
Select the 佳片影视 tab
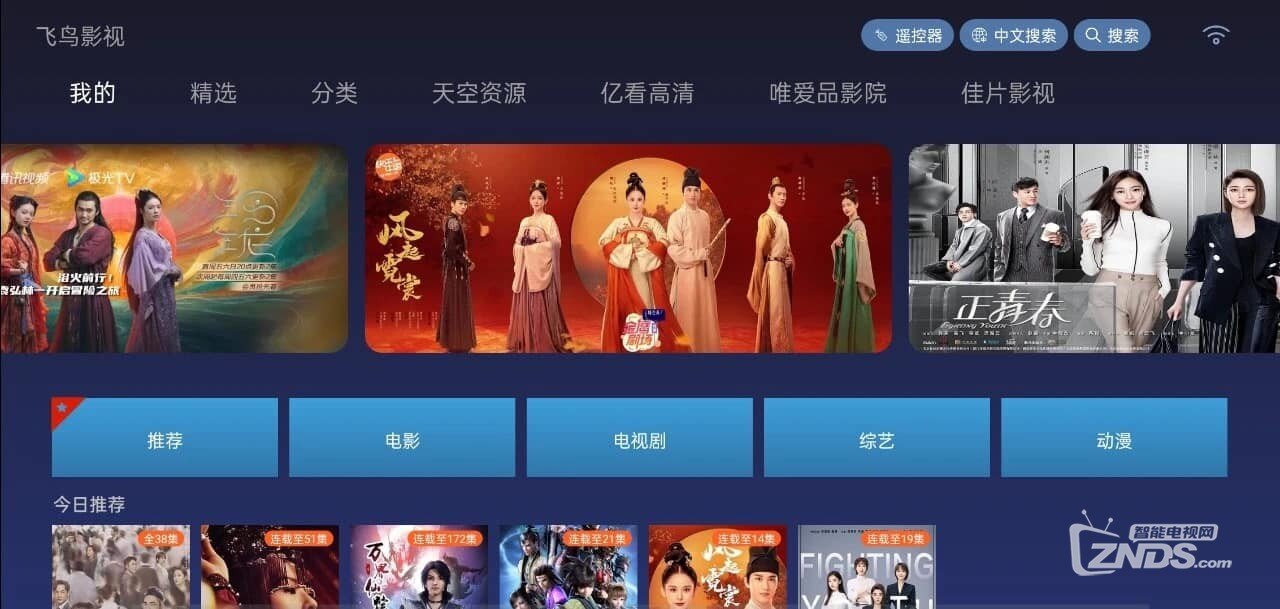click(x=1008, y=93)
